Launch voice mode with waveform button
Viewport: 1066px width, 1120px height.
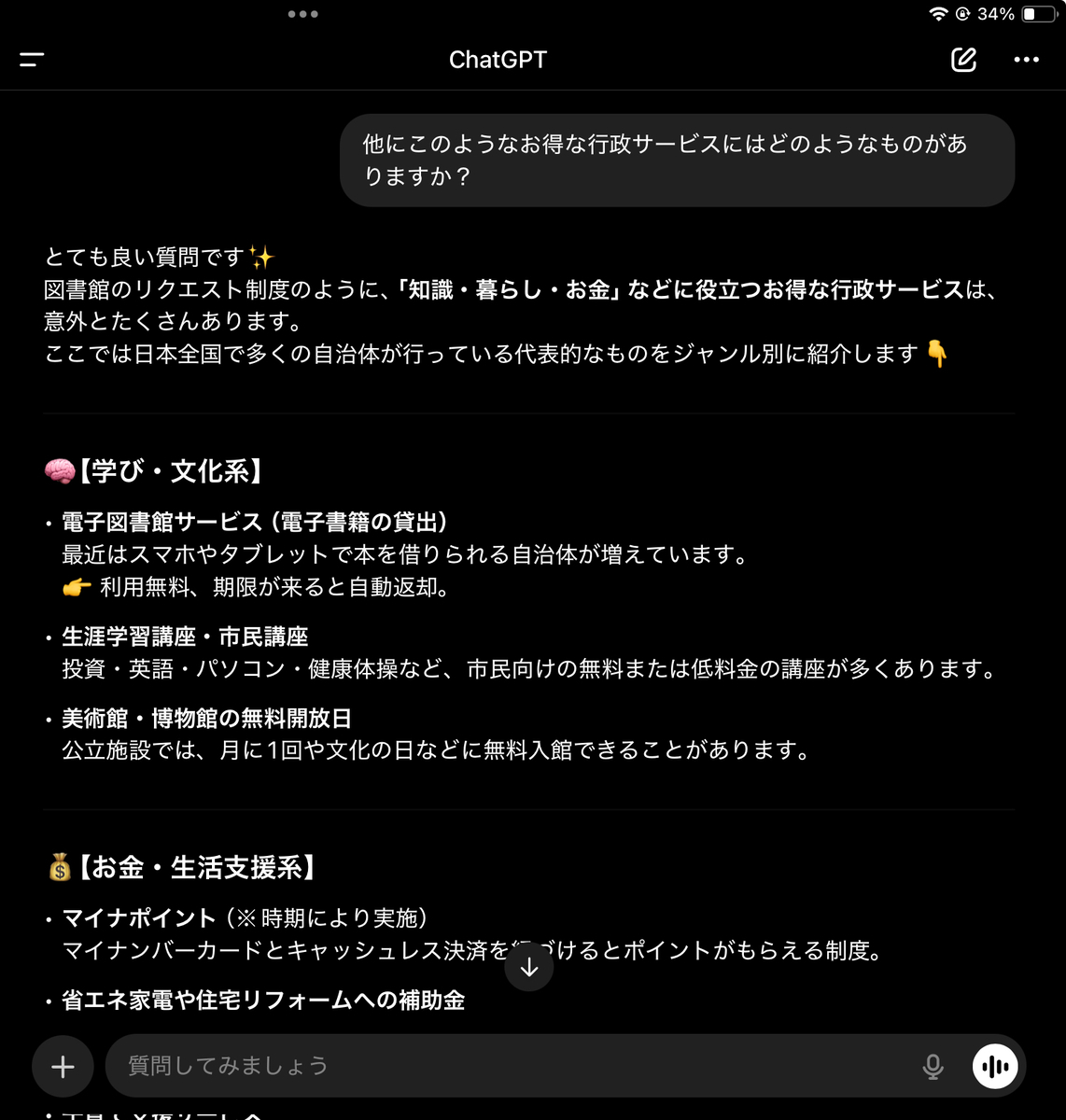(x=995, y=1066)
